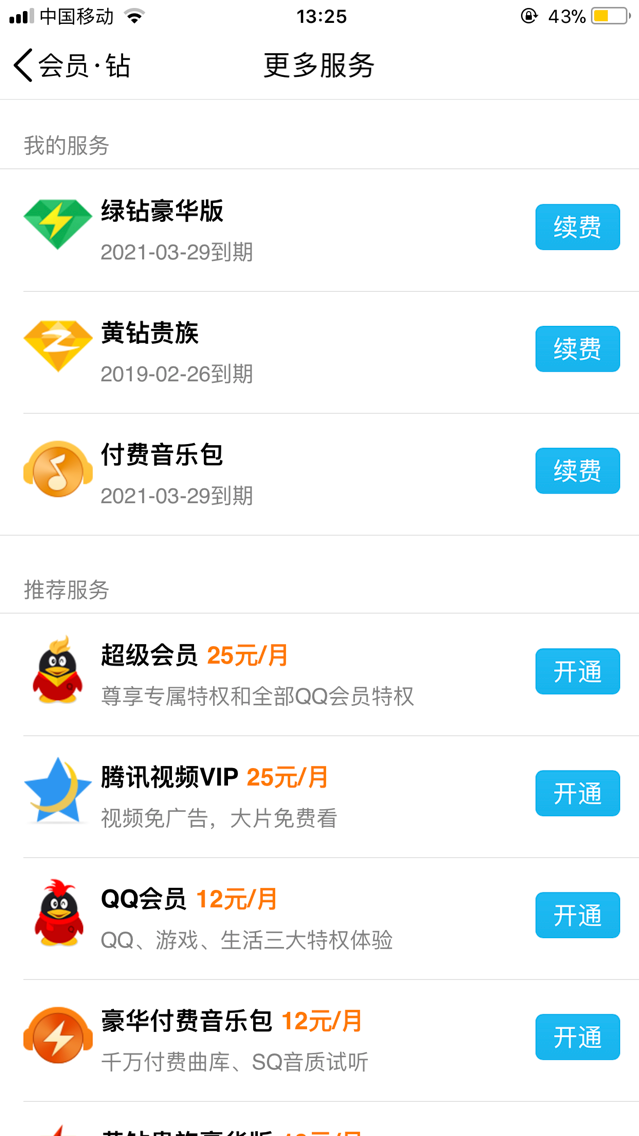Subscribe to QQ会员 via 开通

click(577, 914)
